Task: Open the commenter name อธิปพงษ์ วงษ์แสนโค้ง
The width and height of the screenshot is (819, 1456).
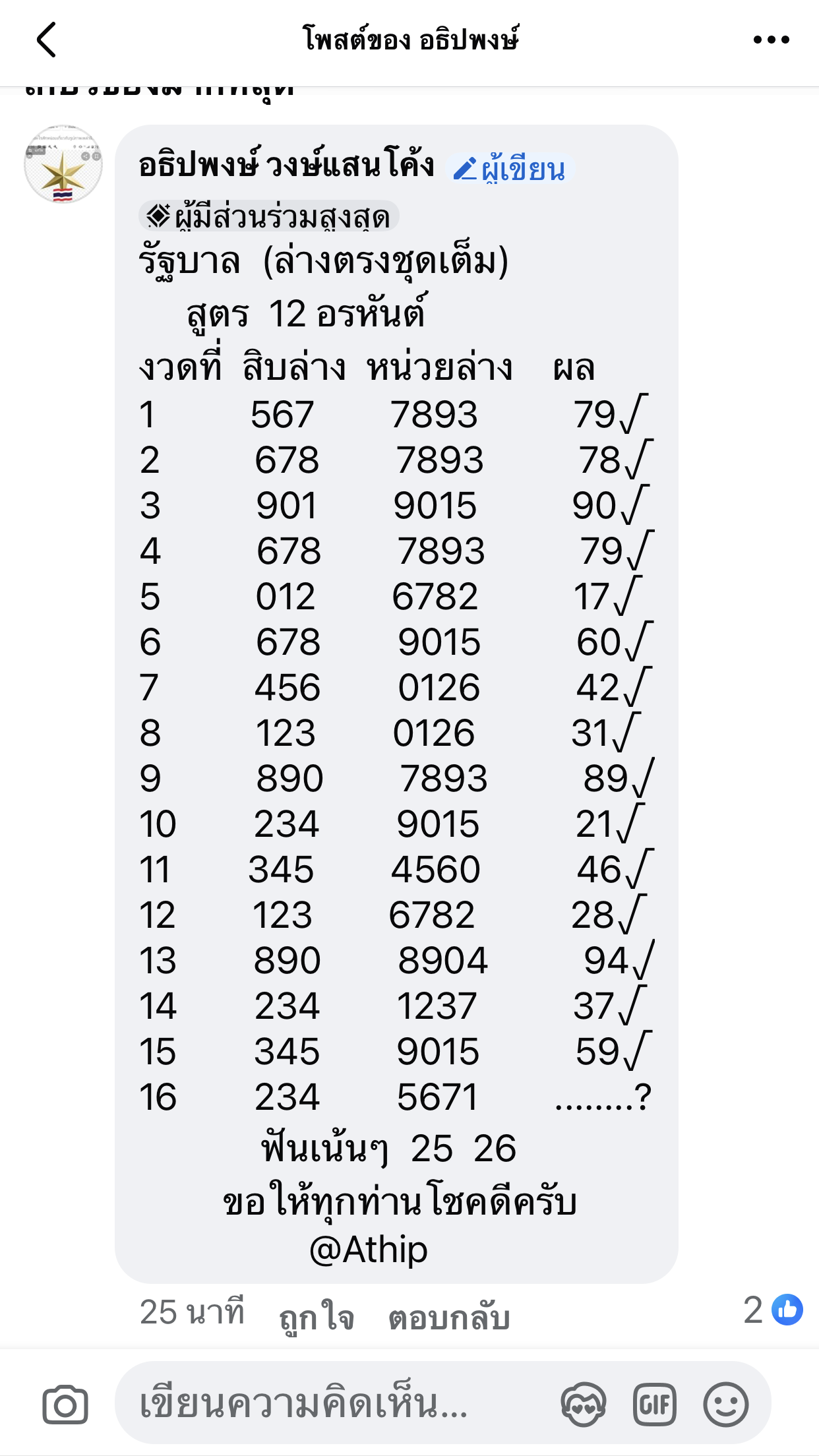Action: (286, 165)
